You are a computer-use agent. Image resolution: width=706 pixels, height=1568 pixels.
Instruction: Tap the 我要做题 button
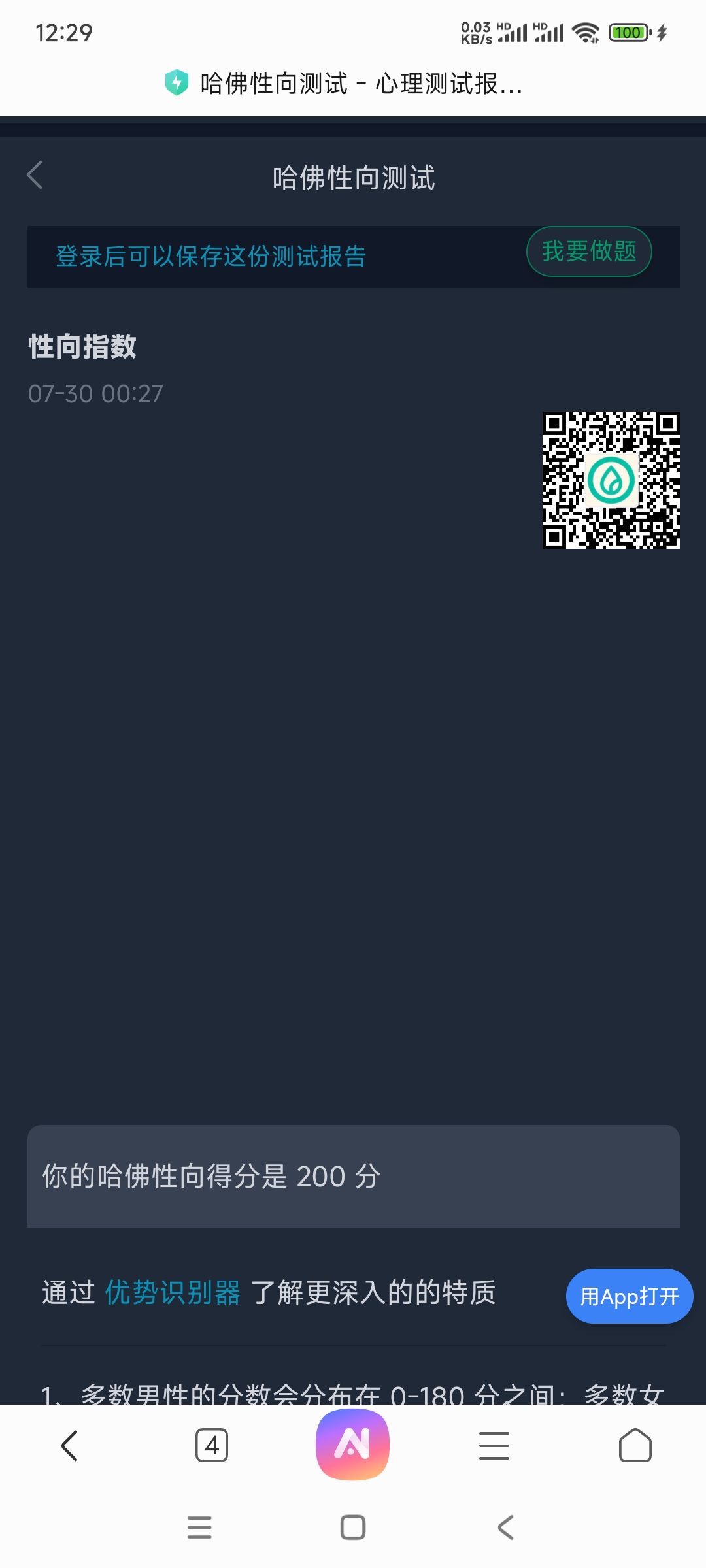[588, 252]
